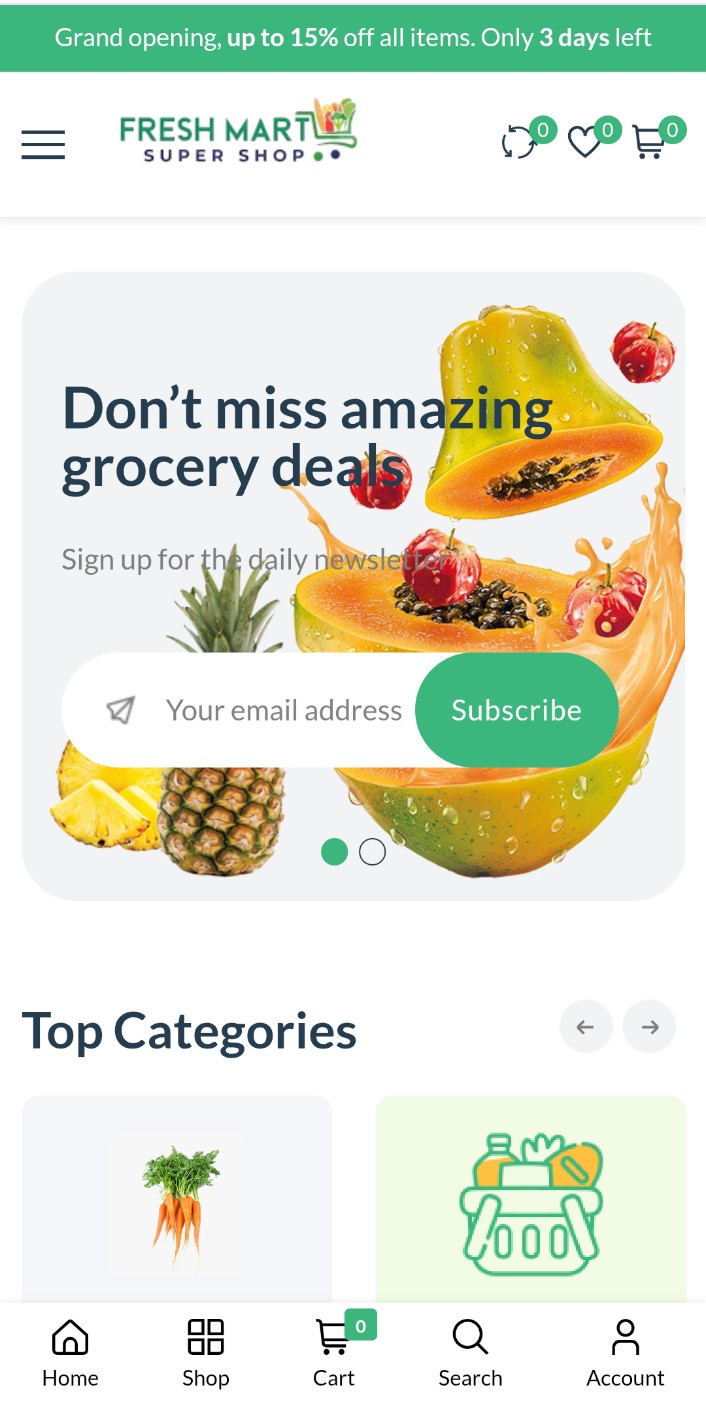Open the Account tab
This screenshot has height=1413, width=706.
[x=625, y=1353]
